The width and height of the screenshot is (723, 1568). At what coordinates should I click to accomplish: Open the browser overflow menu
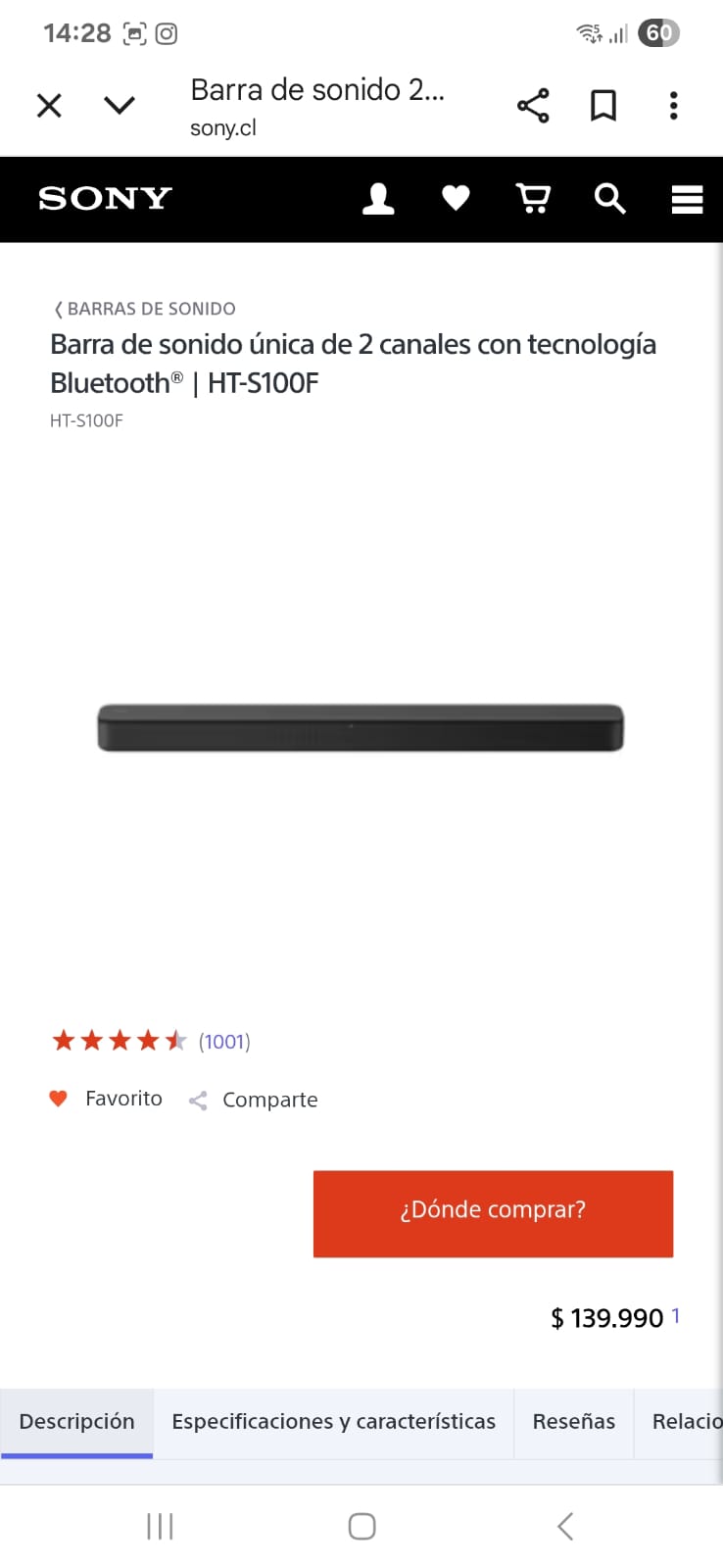coord(673,105)
